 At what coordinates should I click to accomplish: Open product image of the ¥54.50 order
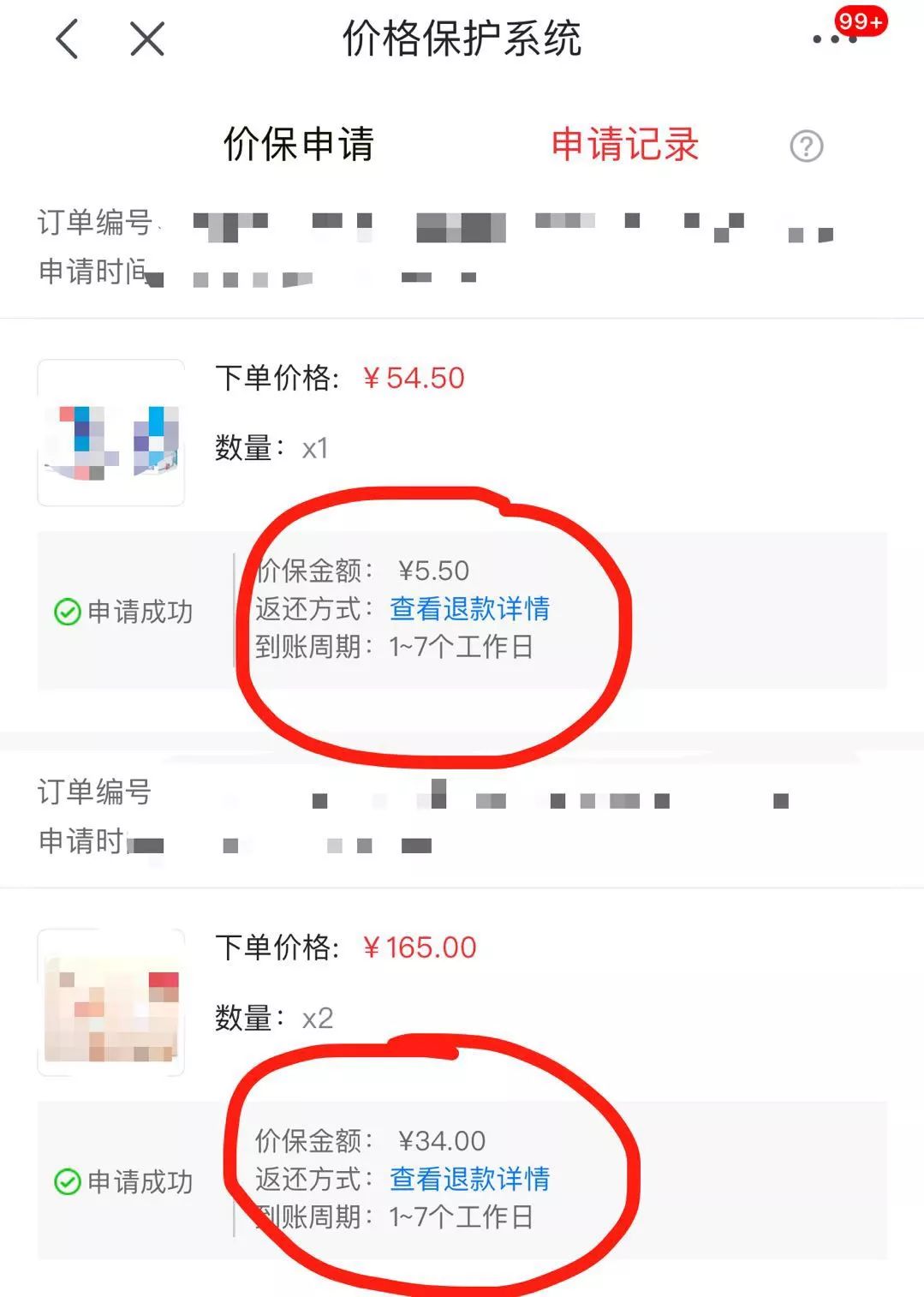coord(111,433)
